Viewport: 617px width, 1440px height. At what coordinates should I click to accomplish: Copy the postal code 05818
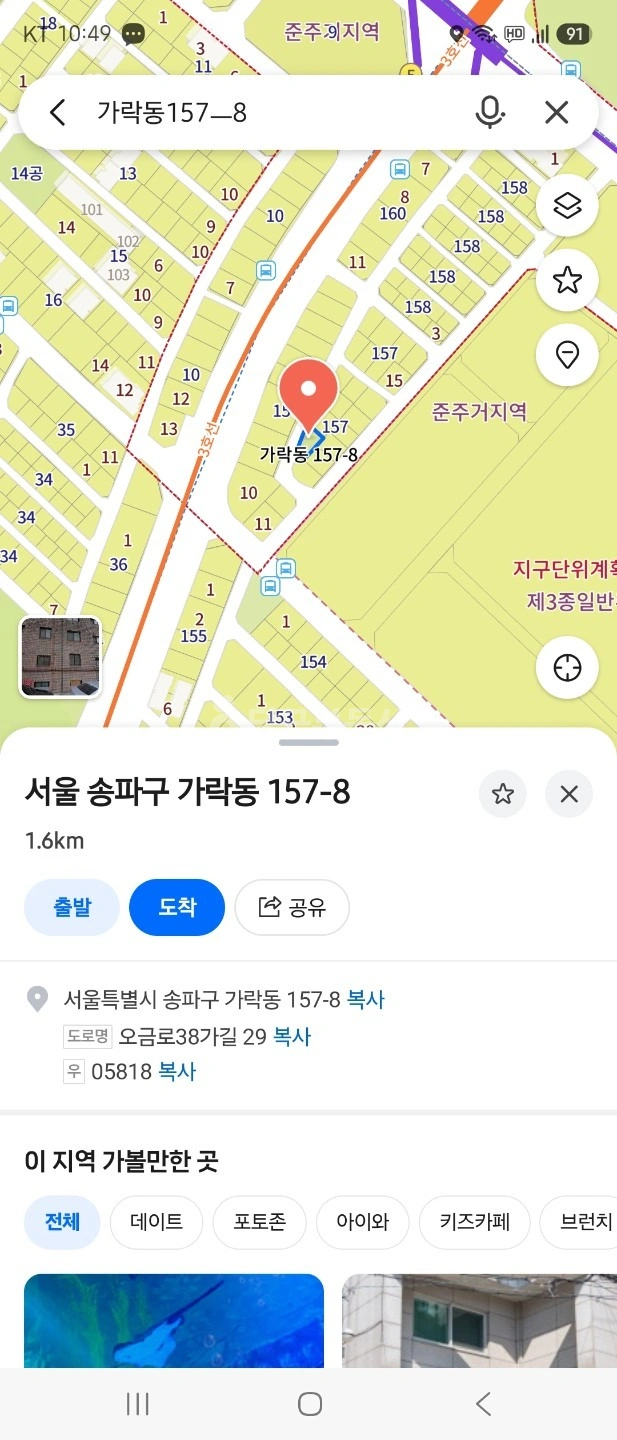pos(177,1072)
